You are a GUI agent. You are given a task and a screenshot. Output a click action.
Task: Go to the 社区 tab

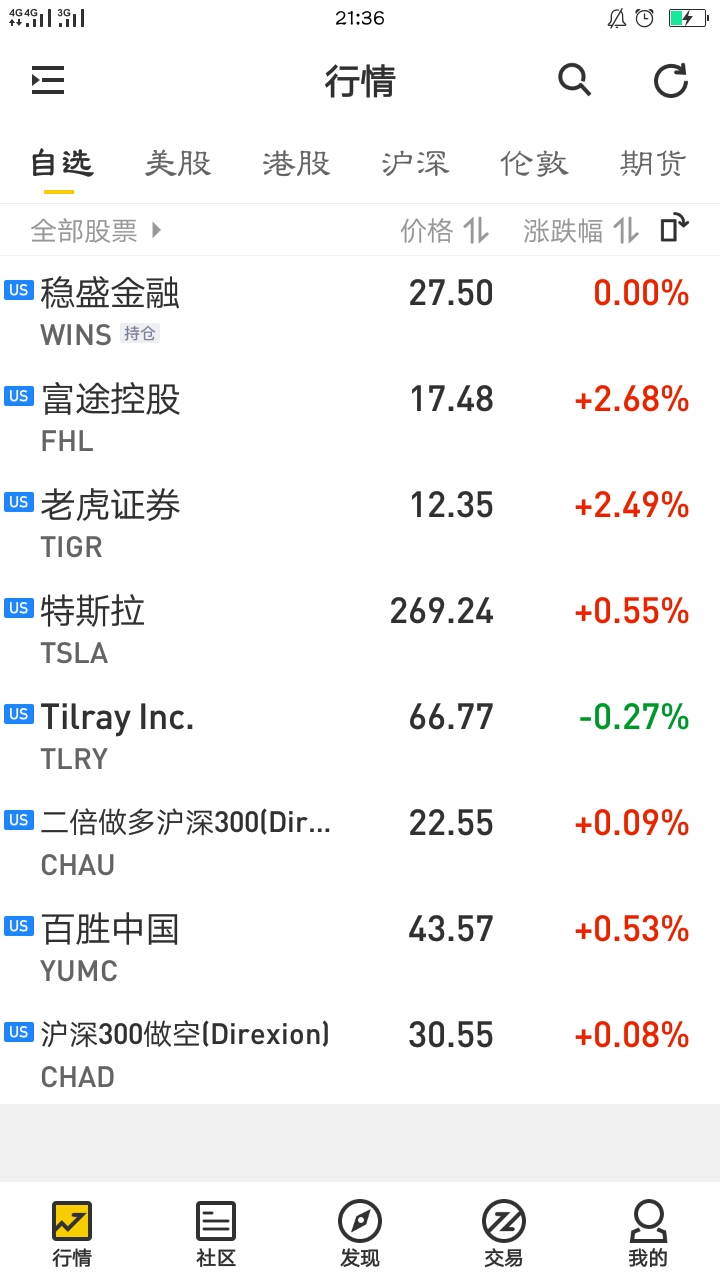click(216, 1234)
